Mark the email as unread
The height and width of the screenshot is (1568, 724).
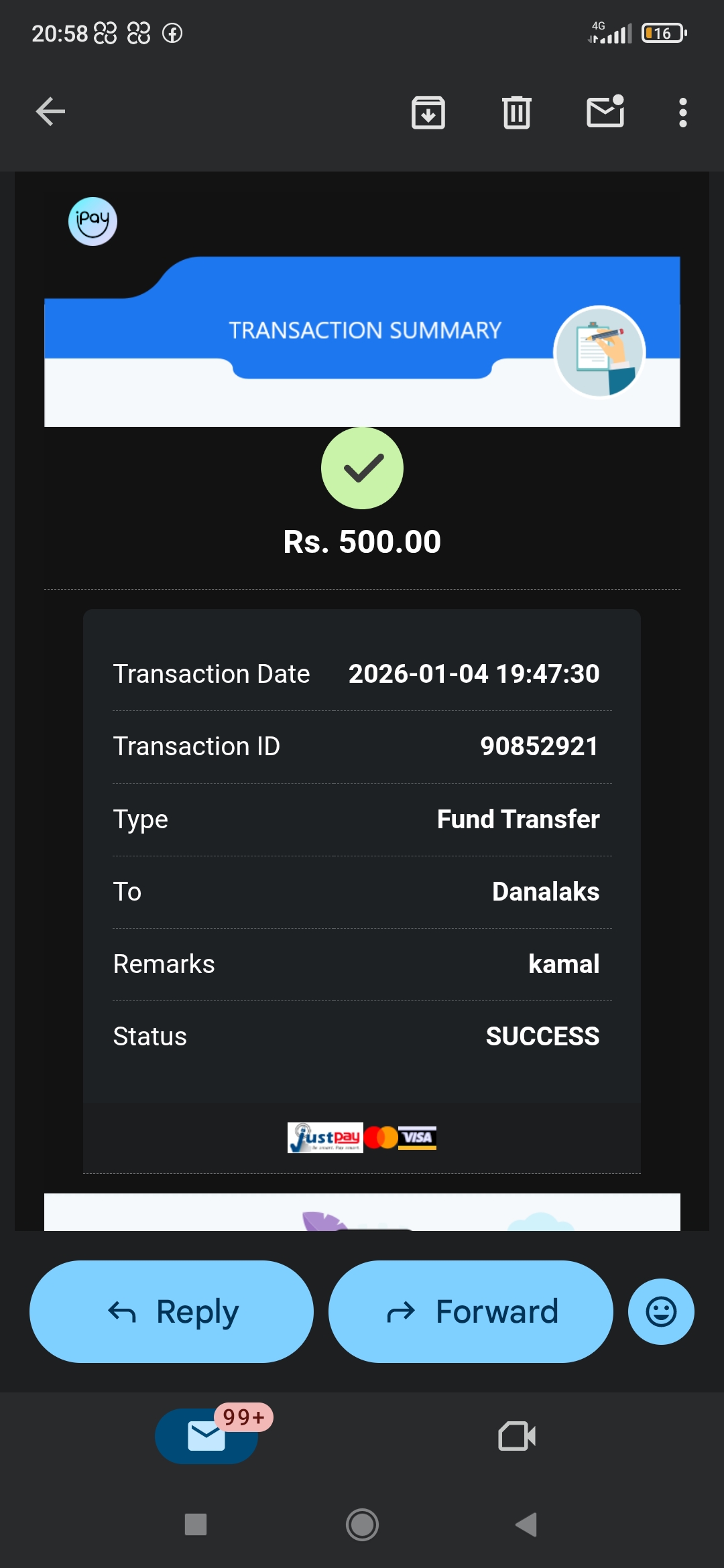click(x=605, y=112)
